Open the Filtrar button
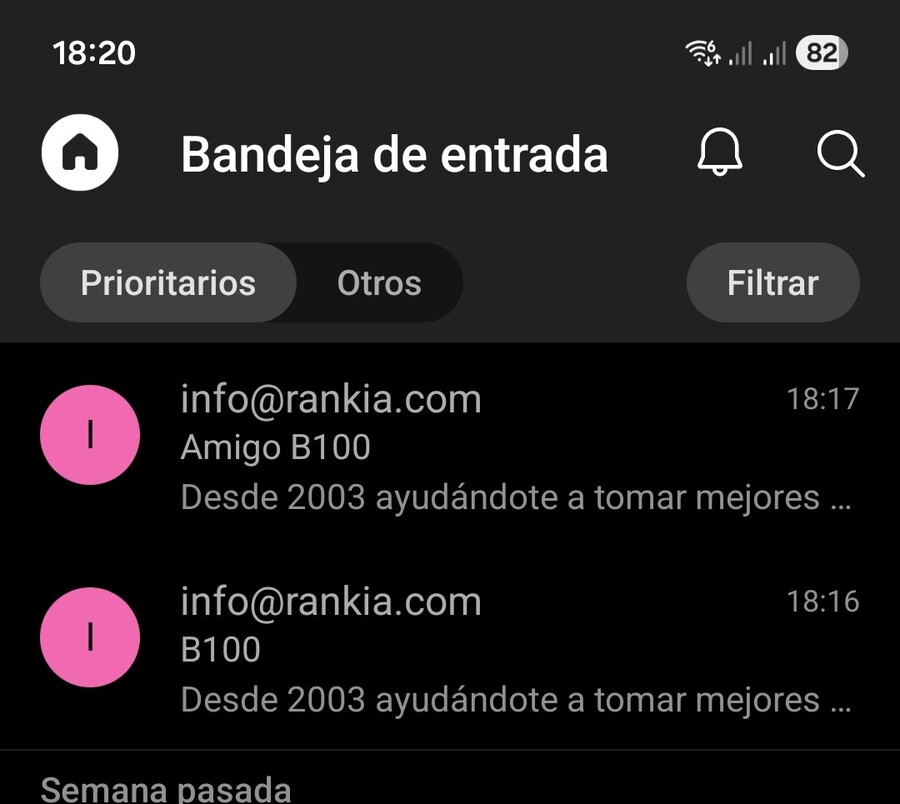900x804 pixels. tap(773, 282)
